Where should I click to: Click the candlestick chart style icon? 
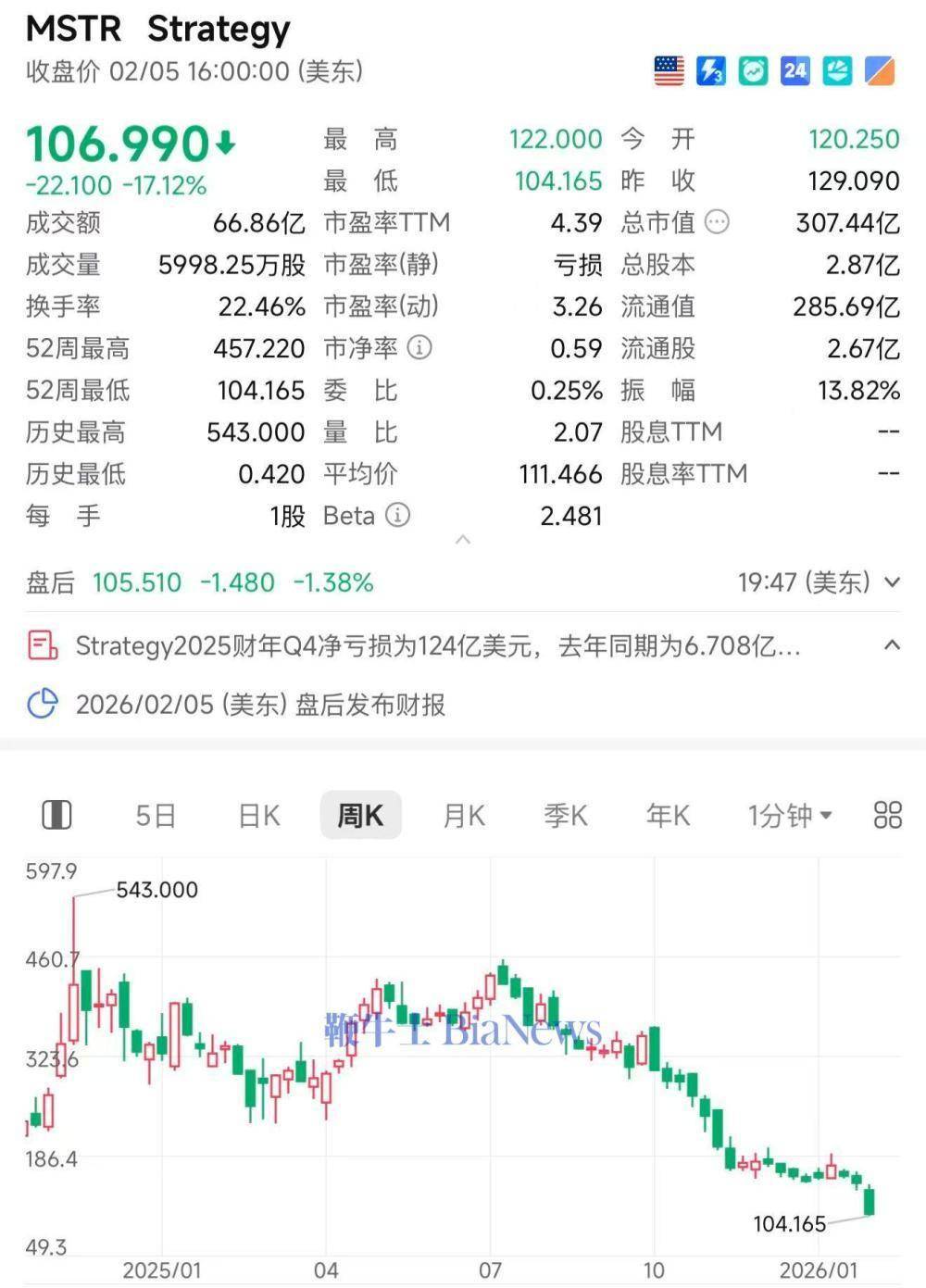56,816
